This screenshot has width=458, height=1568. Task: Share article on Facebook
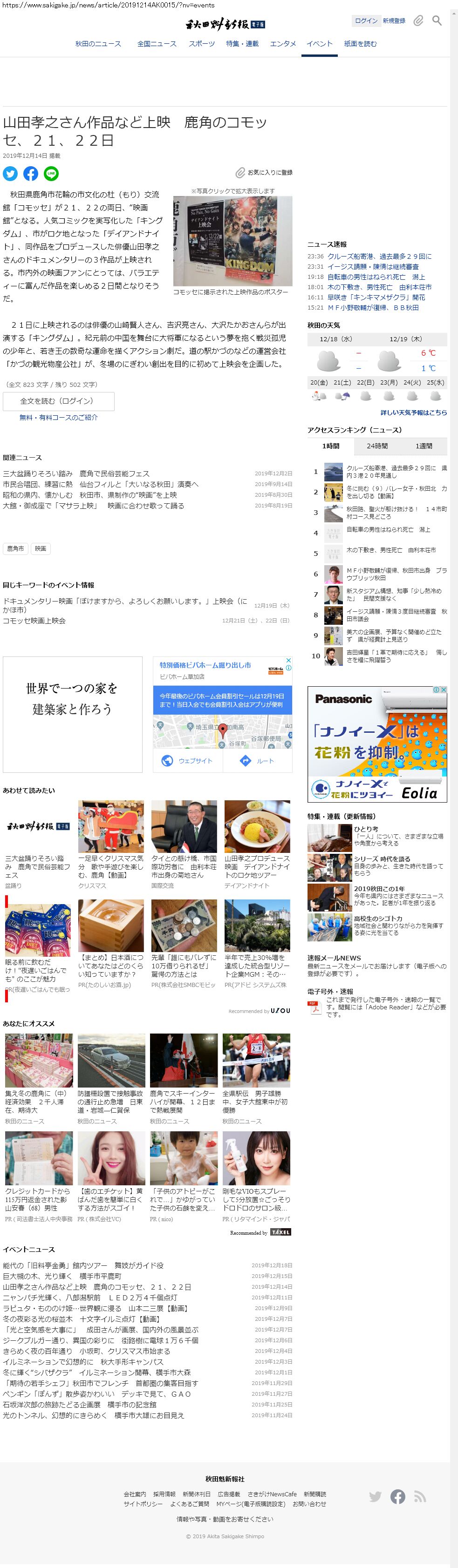point(30,174)
